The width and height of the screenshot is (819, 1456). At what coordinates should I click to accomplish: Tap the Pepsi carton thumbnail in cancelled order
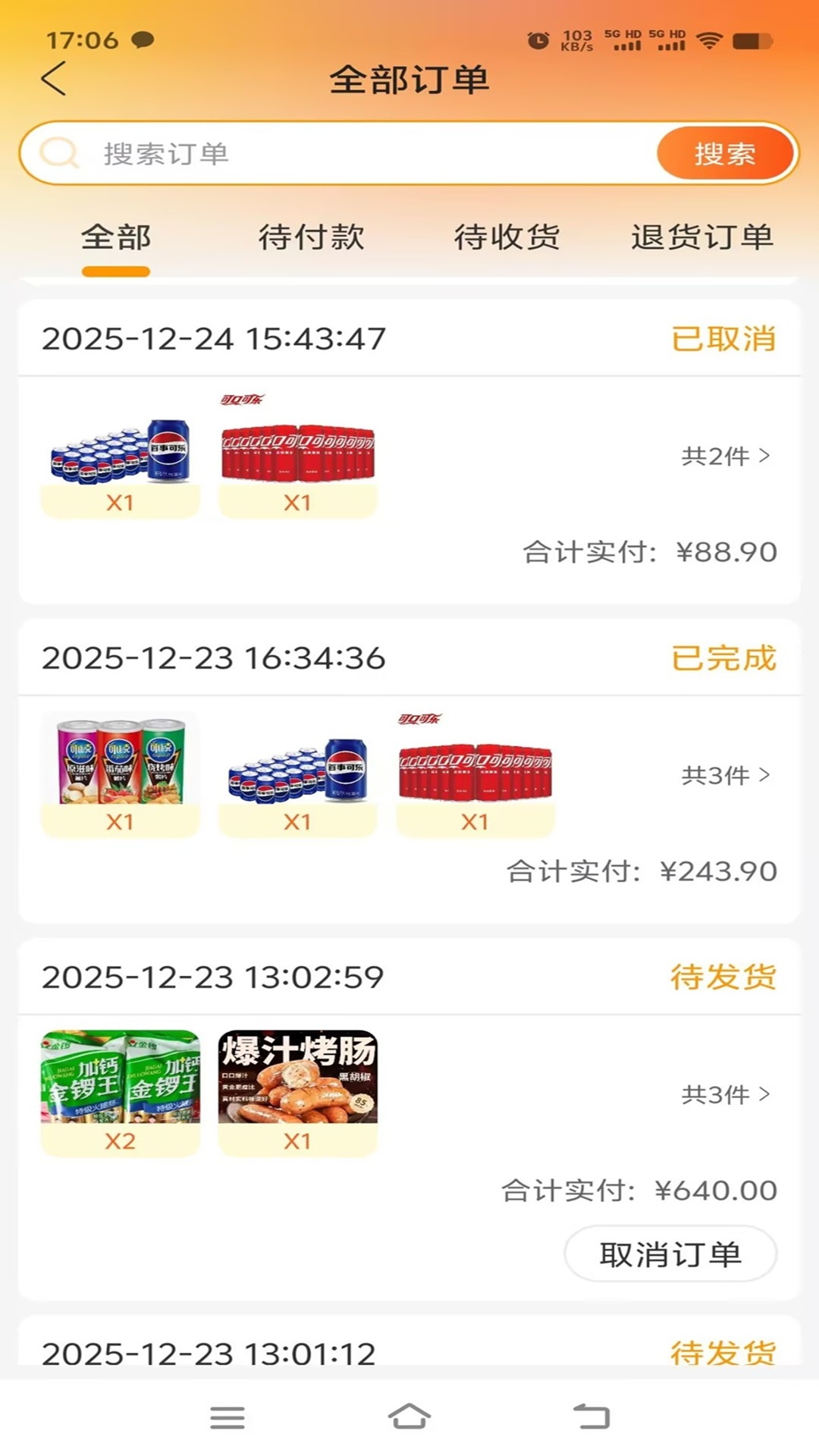pos(121,451)
